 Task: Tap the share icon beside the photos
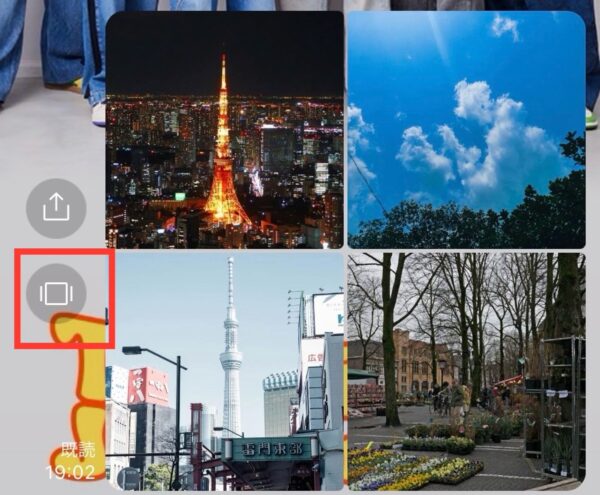pos(56,208)
